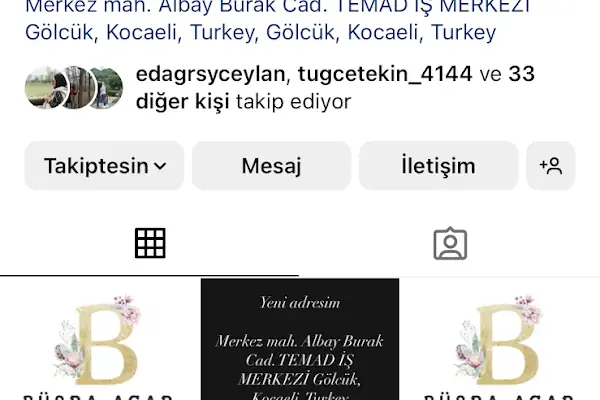600x400 pixels.
Task: Open the address link at Gölcük, Kocaeli
Action: point(260,32)
